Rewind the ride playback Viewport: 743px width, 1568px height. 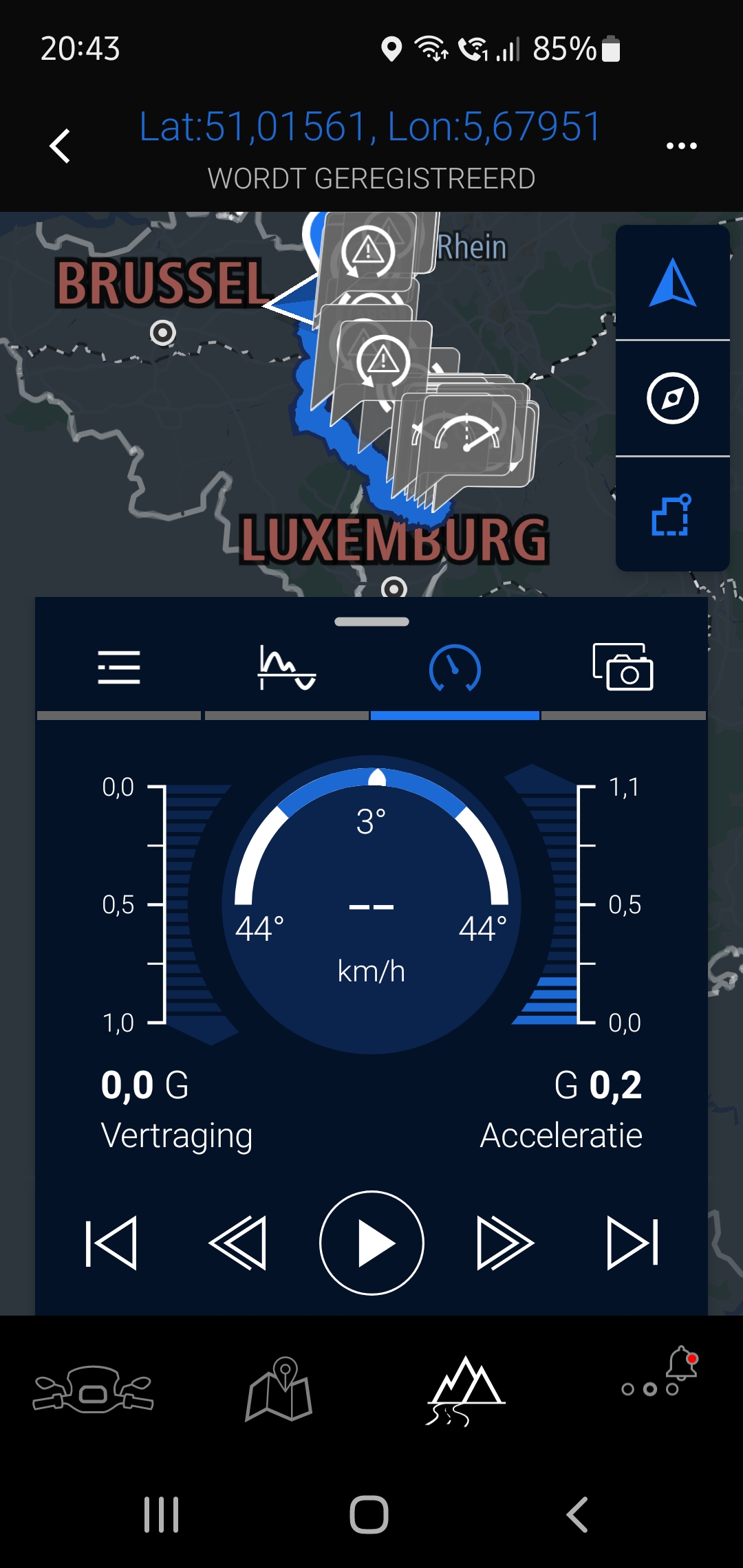237,1243
